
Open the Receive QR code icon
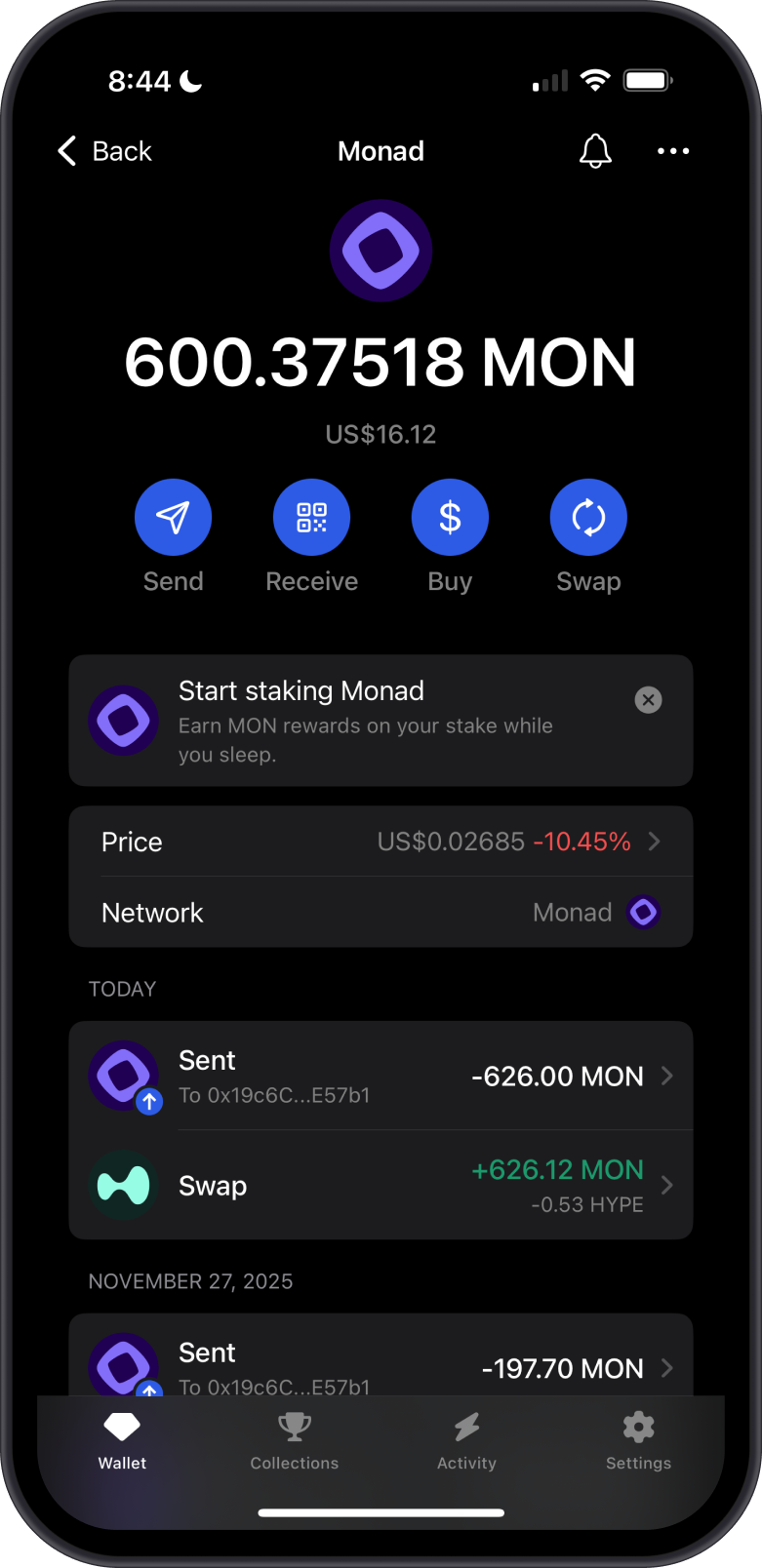311,517
